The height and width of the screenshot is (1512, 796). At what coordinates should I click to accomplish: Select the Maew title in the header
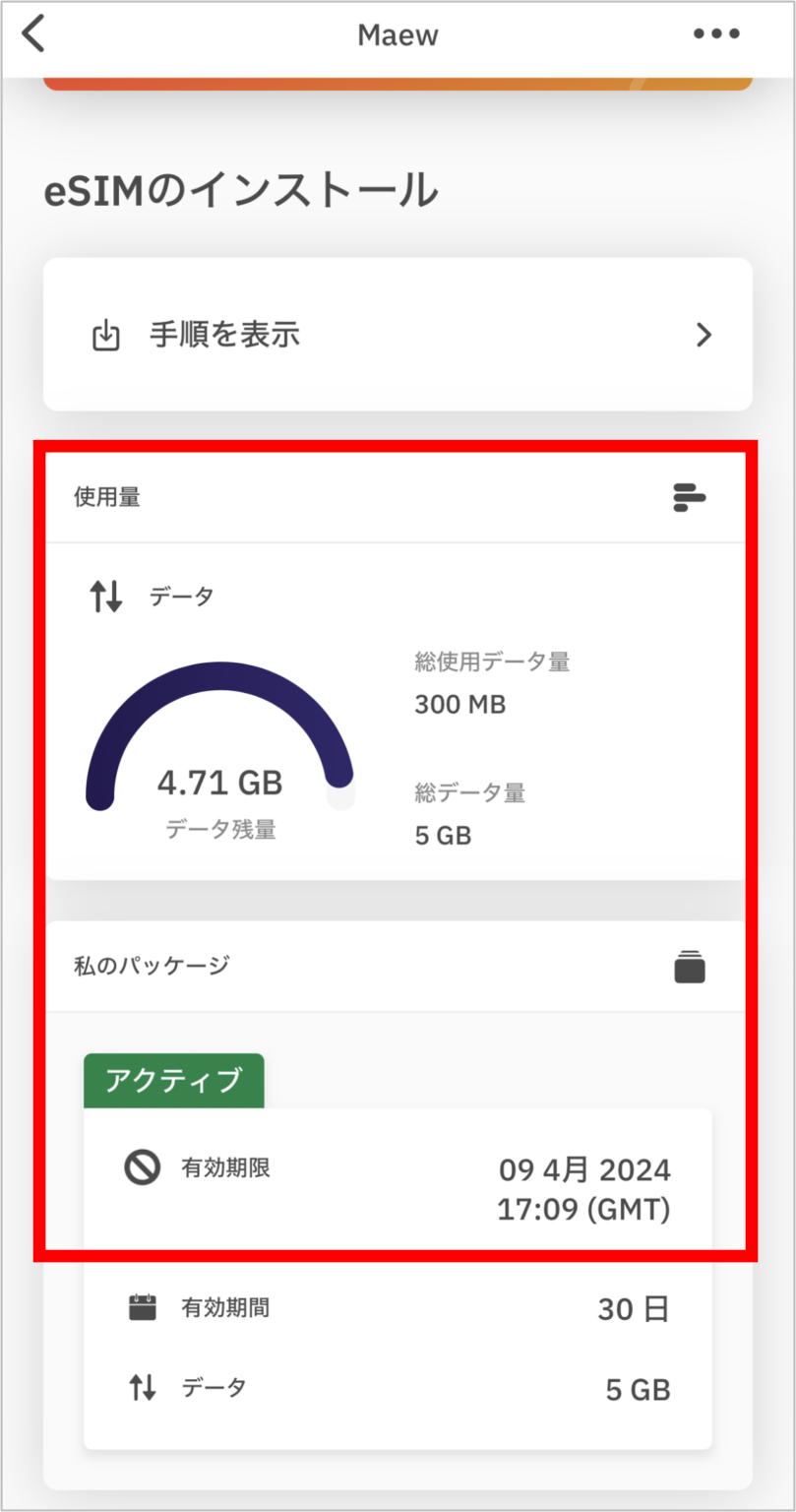[x=398, y=33]
